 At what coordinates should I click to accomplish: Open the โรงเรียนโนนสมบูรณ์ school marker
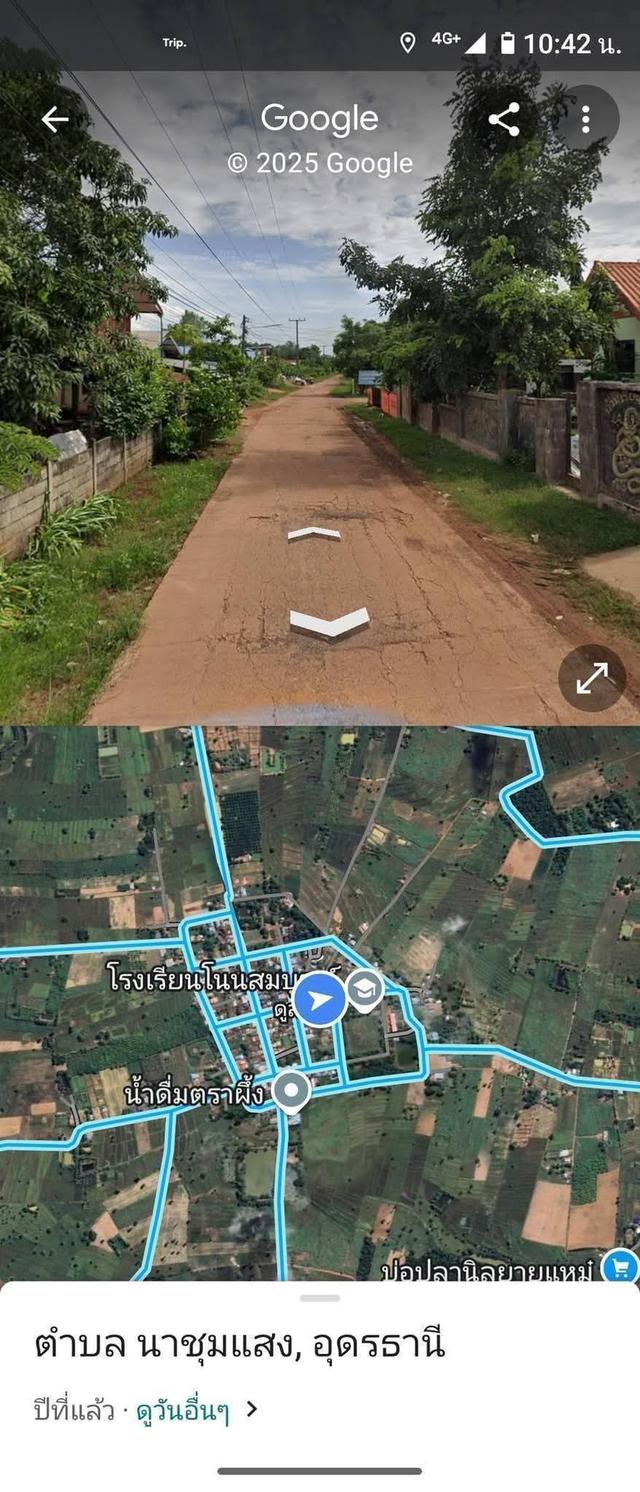point(365,989)
